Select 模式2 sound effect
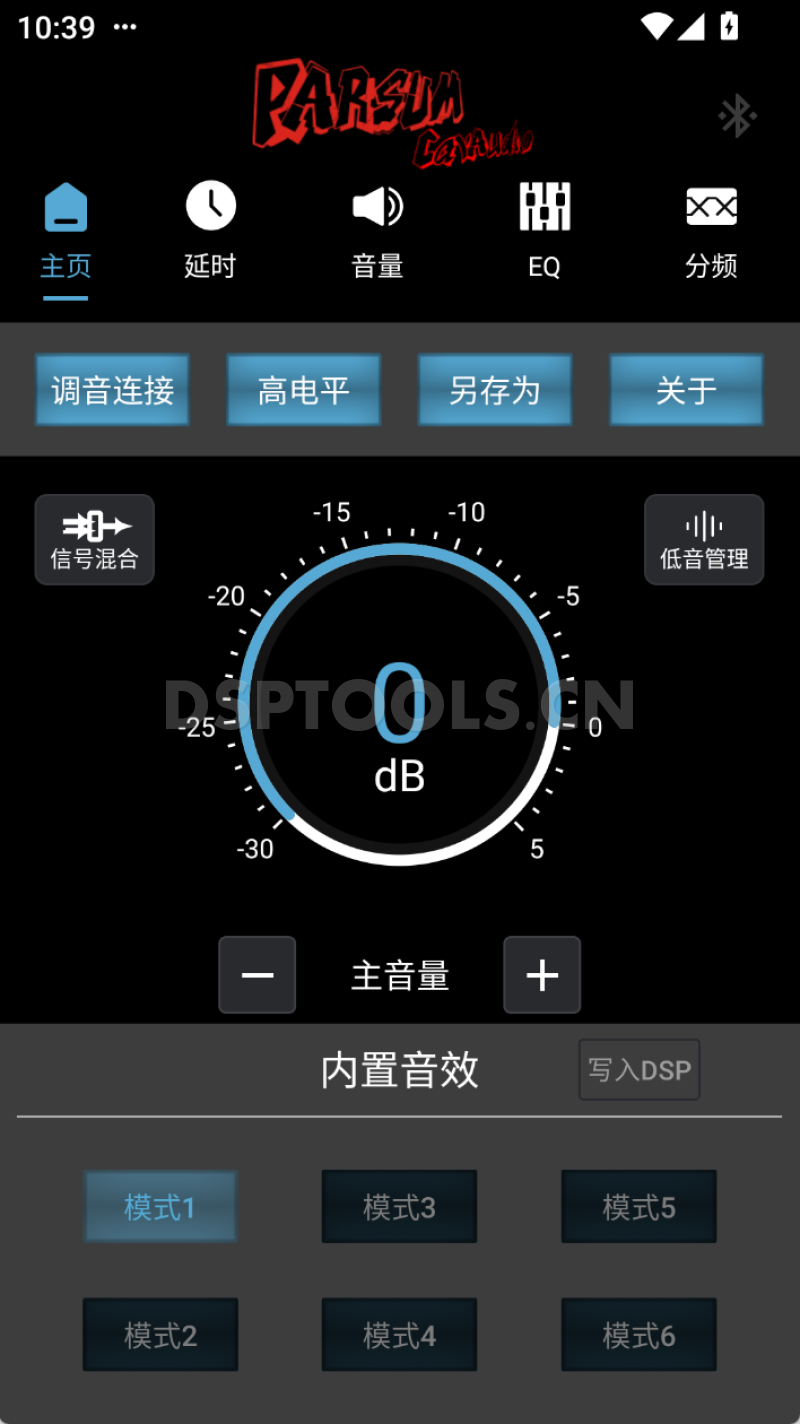 [x=160, y=1334]
